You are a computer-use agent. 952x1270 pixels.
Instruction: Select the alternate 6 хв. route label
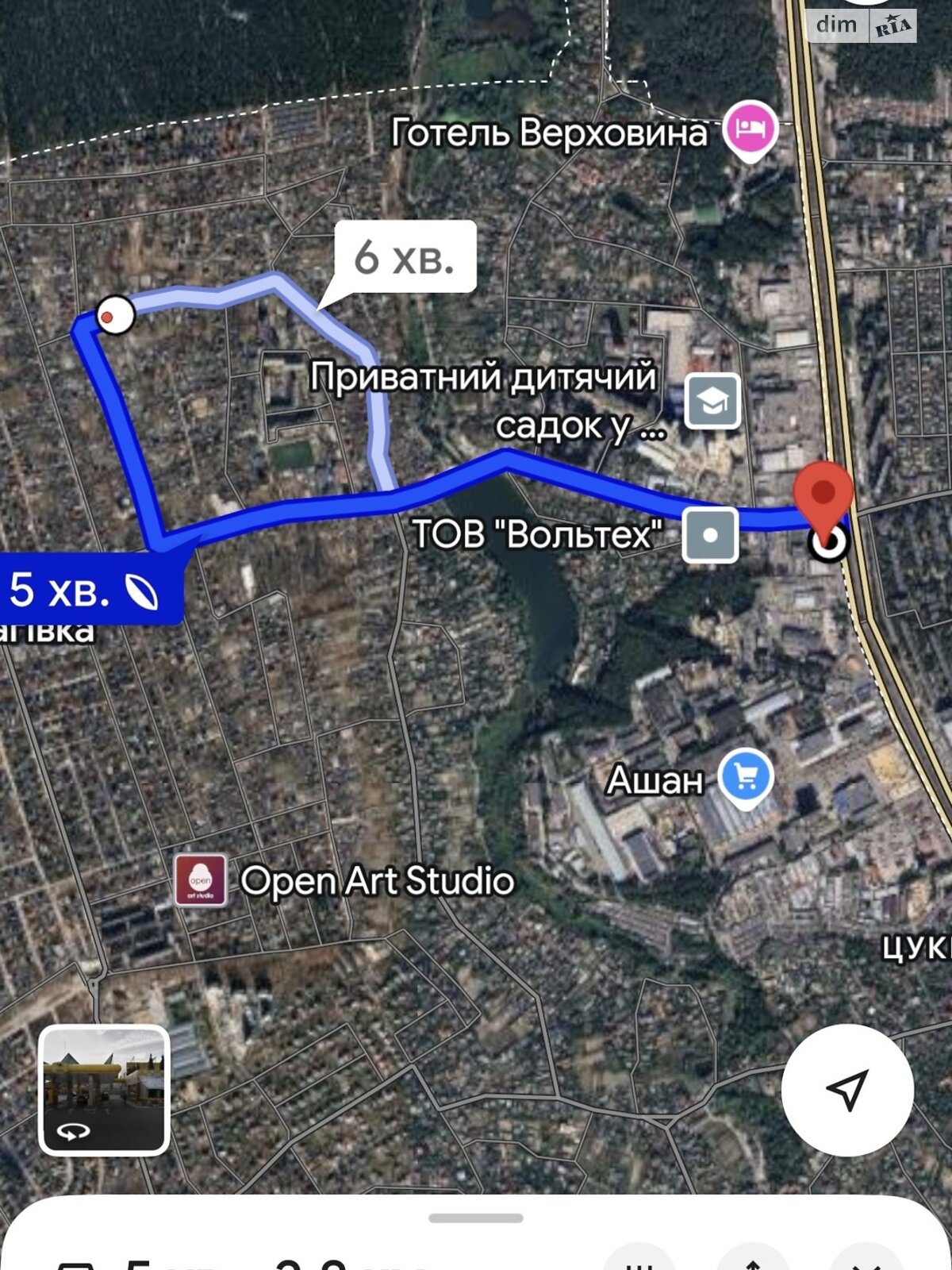pos(405,257)
